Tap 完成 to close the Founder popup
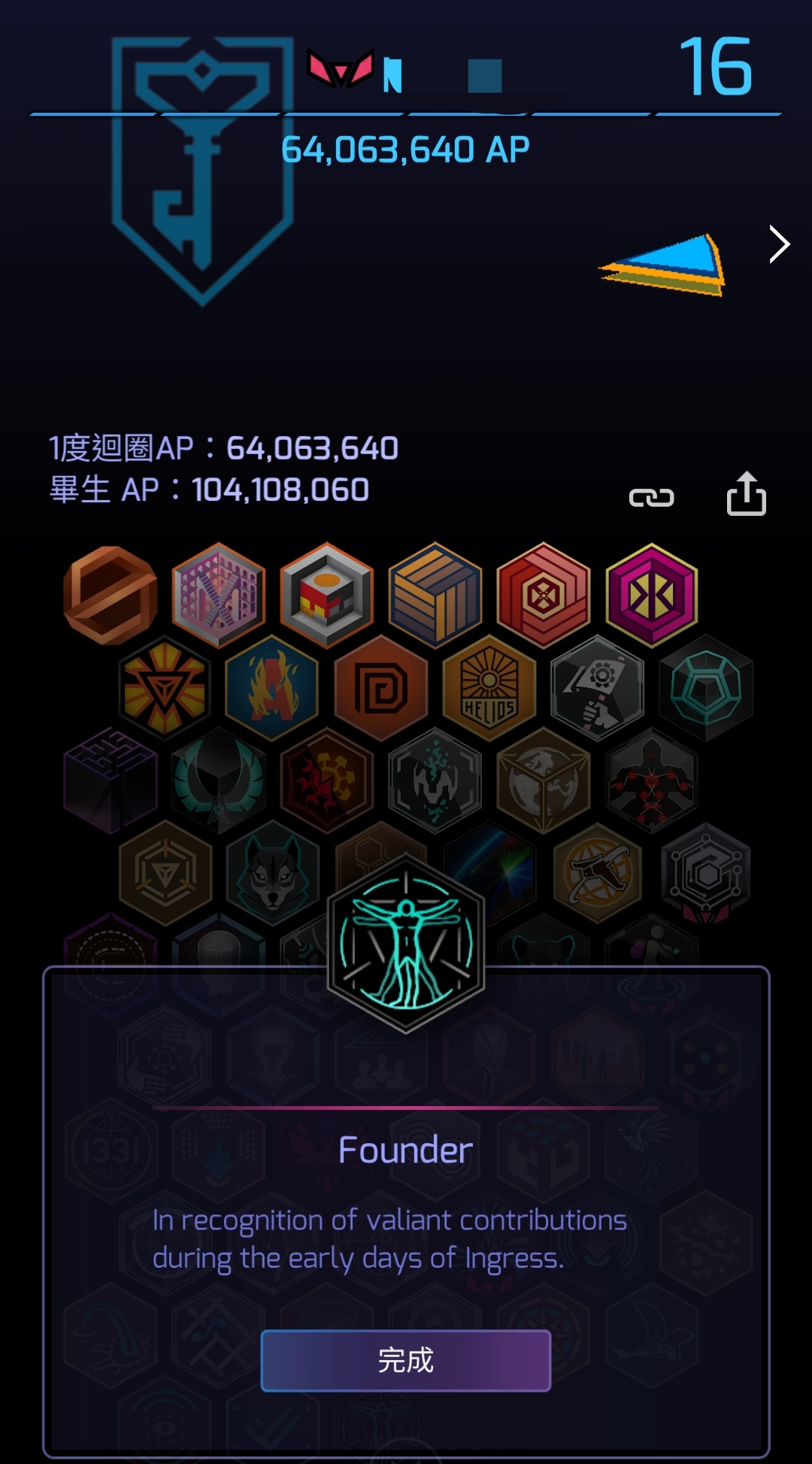The height and width of the screenshot is (1464, 812). [x=405, y=1360]
